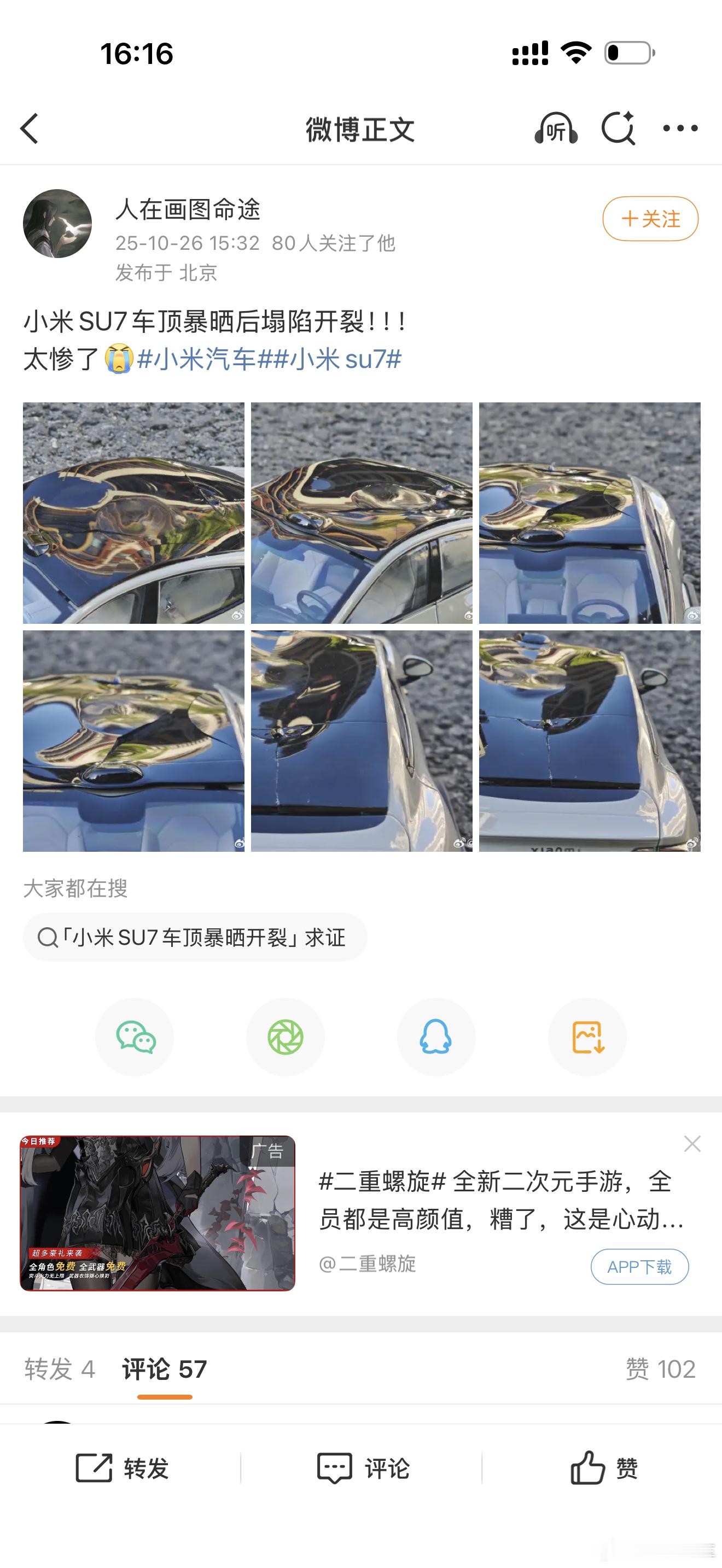Image resolution: width=722 pixels, height=1568 pixels.
Task: Repost using the bottom 转发 button
Action: 122,1468
